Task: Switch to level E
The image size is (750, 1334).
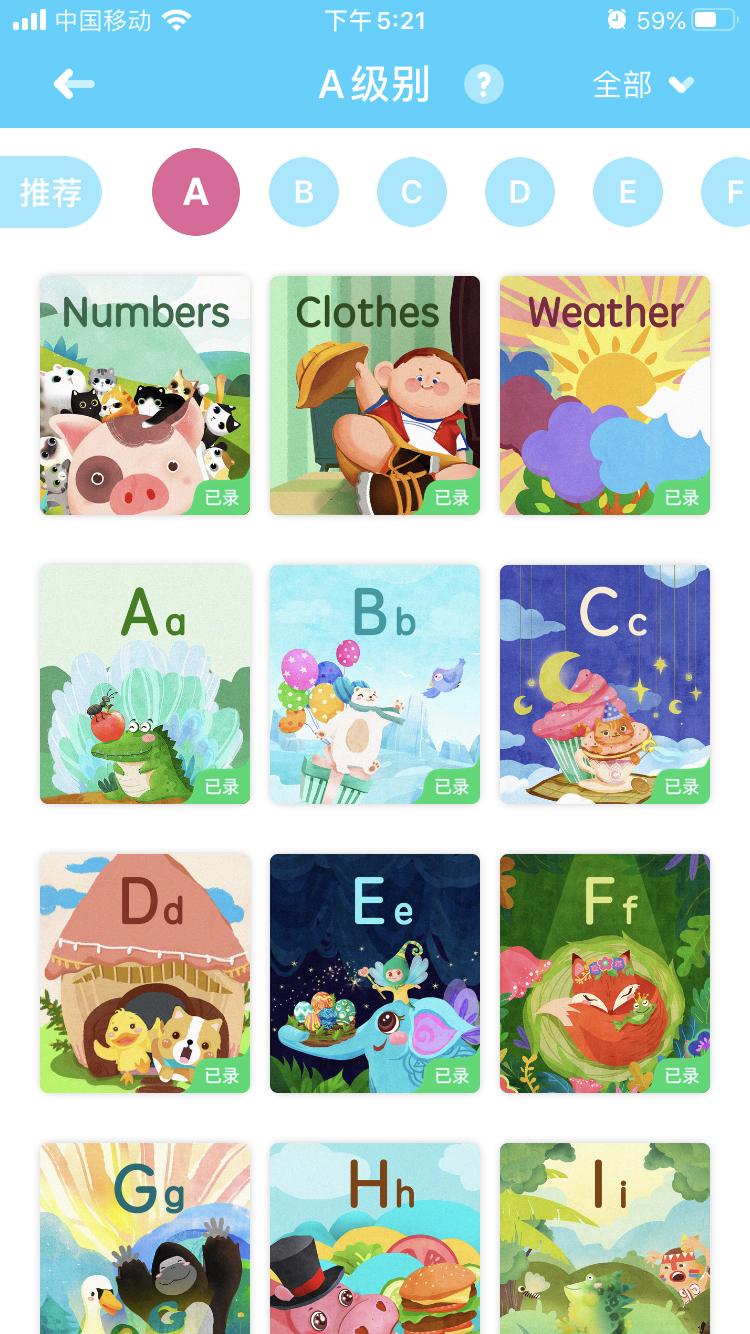Action: pos(628,192)
